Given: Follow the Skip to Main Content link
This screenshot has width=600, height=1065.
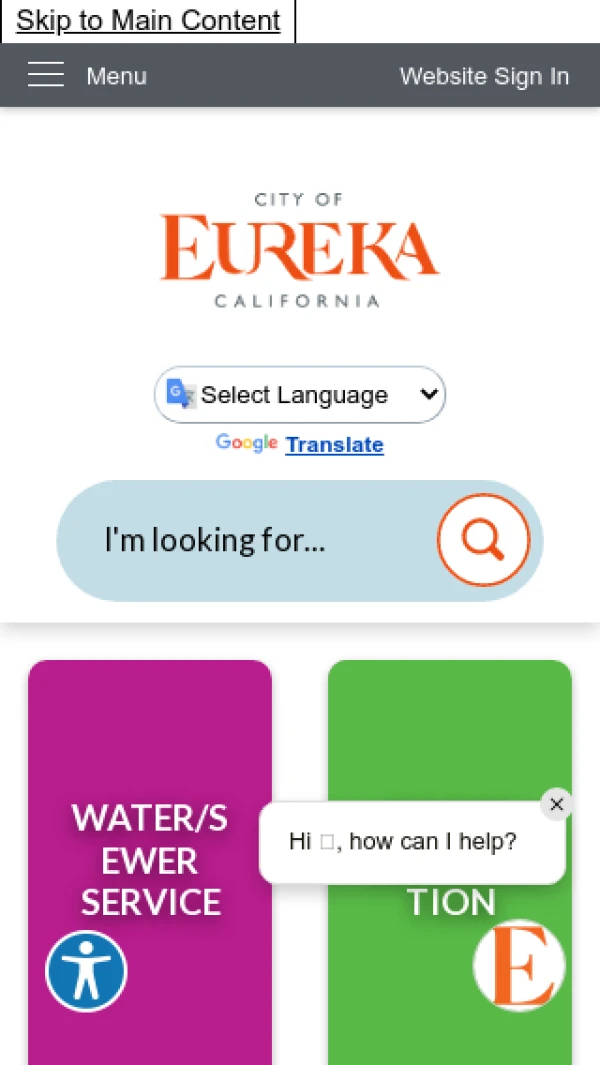Looking at the screenshot, I should pos(148,21).
